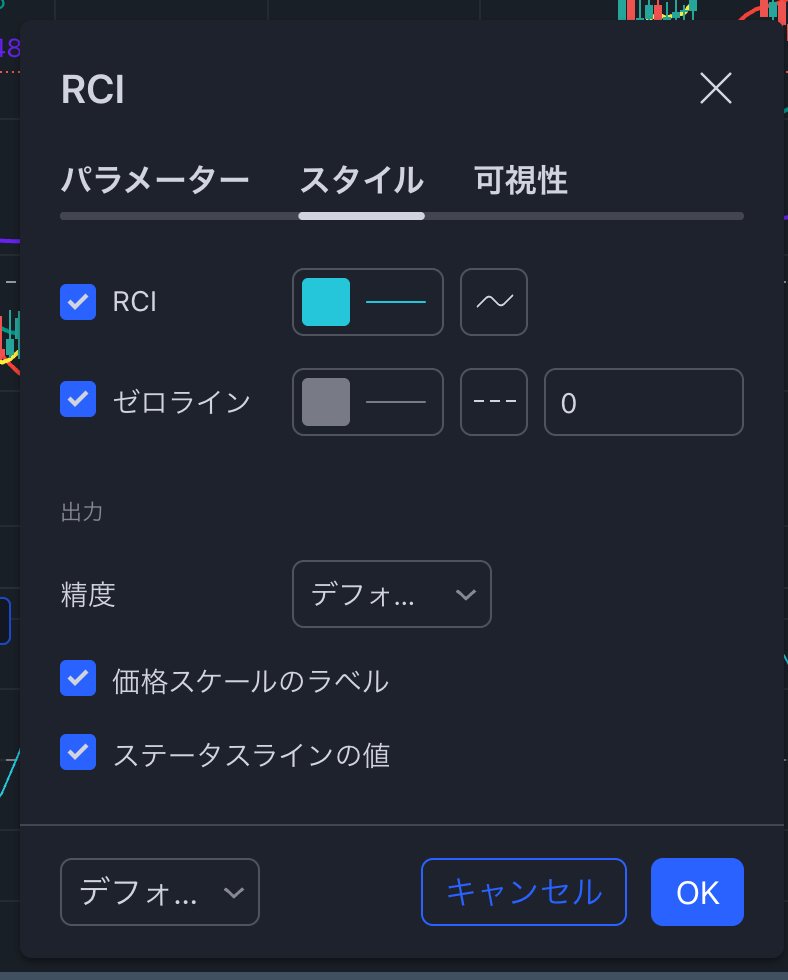This screenshot has width=788, height=980.
Task: Open the Zero line dash style selector
Action: pyautogui.click(x=493, y=402)
